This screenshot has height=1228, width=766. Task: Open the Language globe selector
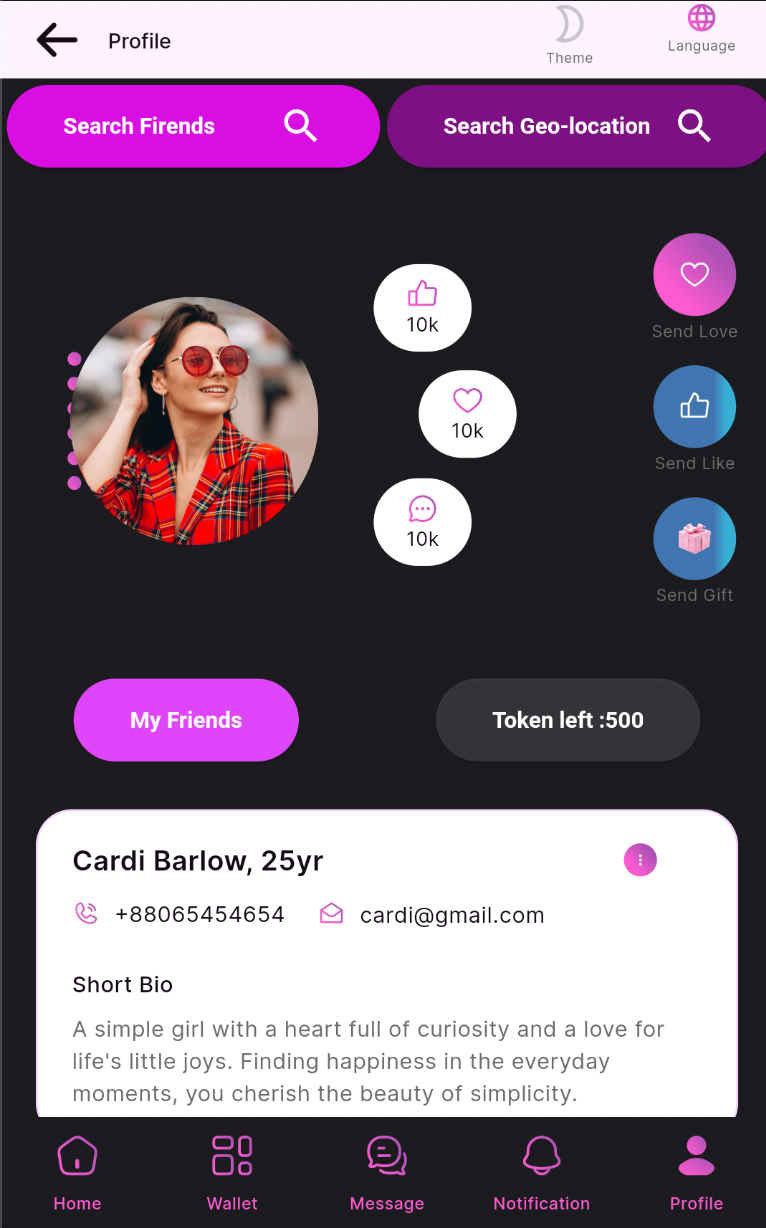point(701,19)
